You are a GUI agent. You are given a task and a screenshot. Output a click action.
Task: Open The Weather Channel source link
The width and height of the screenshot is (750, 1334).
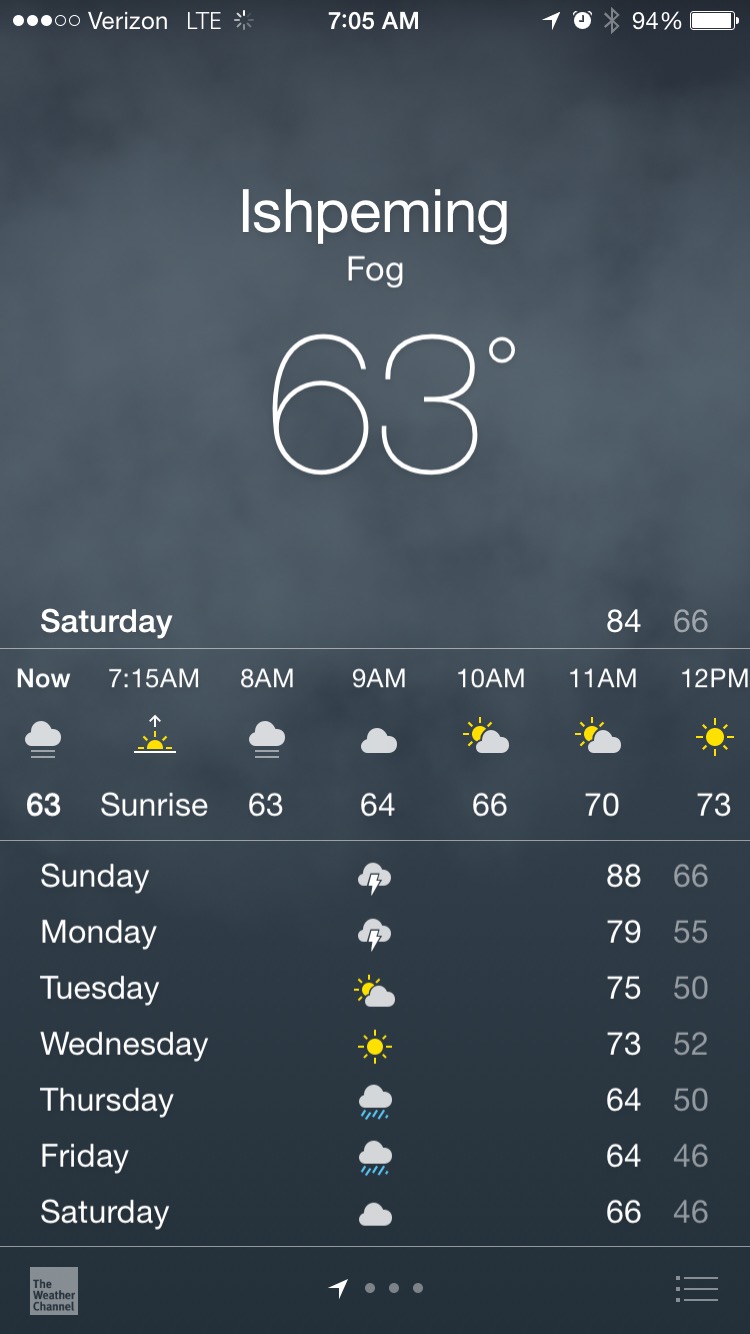(x=54, y=1291)
